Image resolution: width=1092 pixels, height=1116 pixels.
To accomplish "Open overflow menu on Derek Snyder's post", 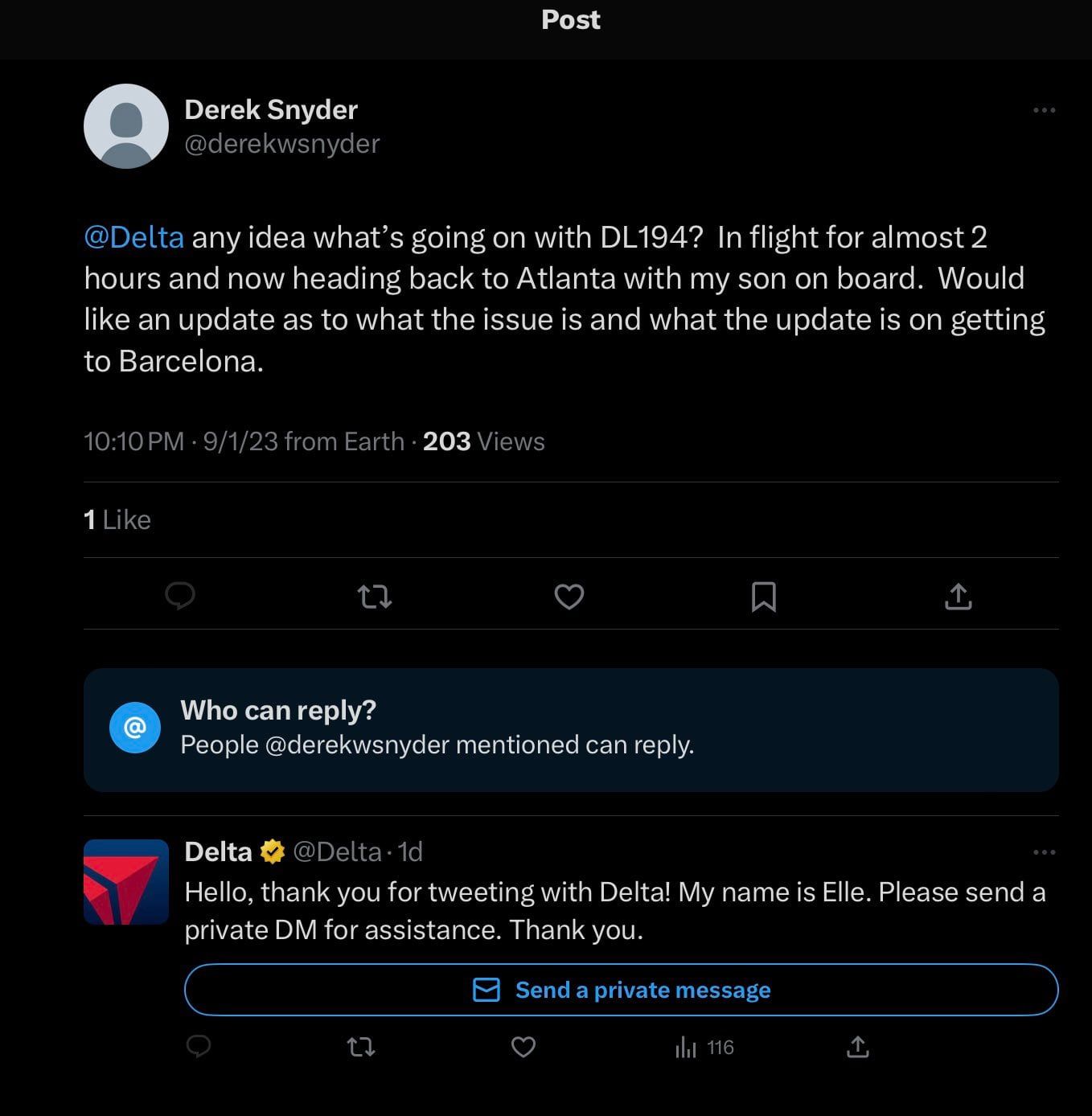I will [1044, 110].
